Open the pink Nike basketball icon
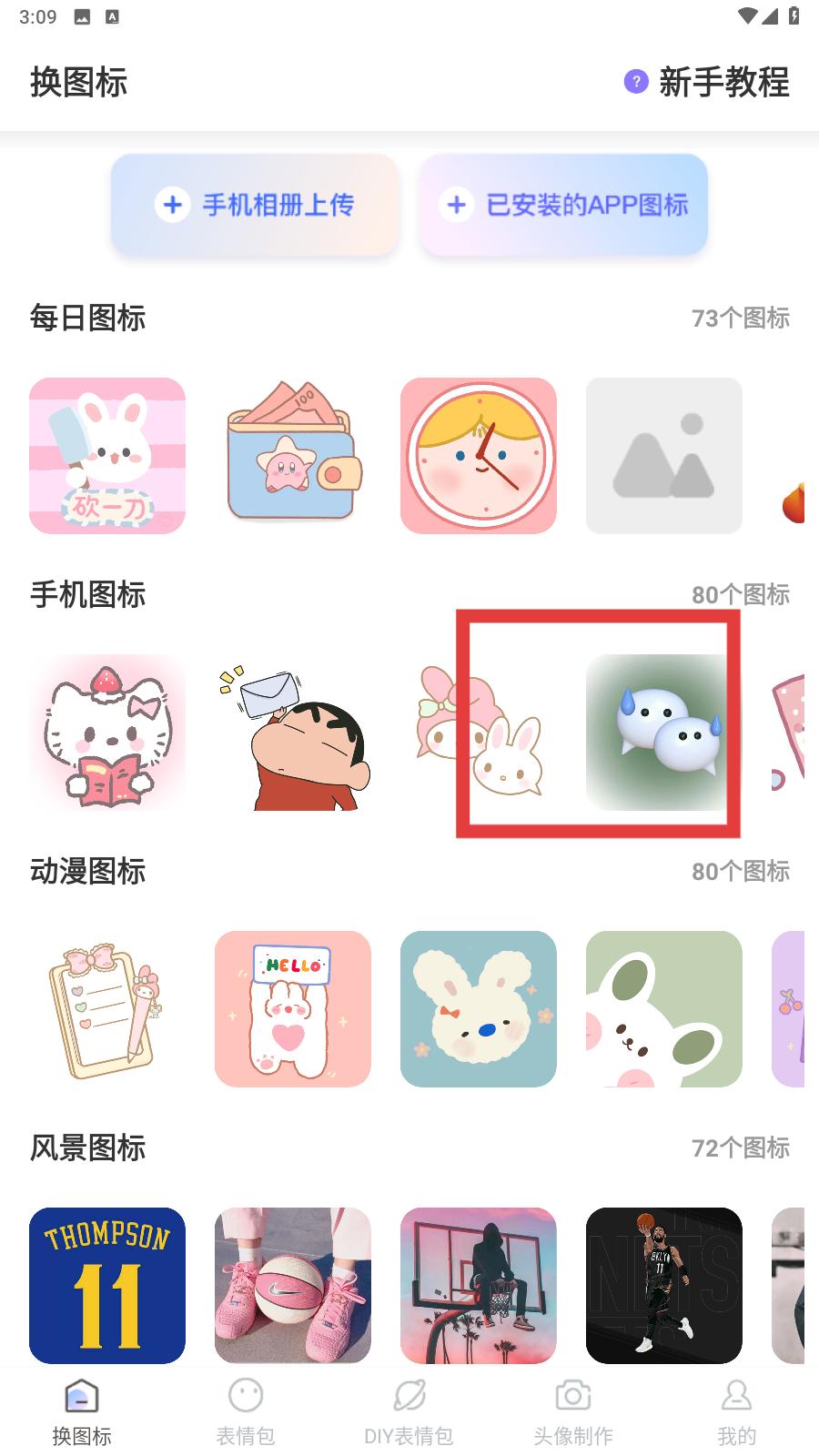 293,1286
